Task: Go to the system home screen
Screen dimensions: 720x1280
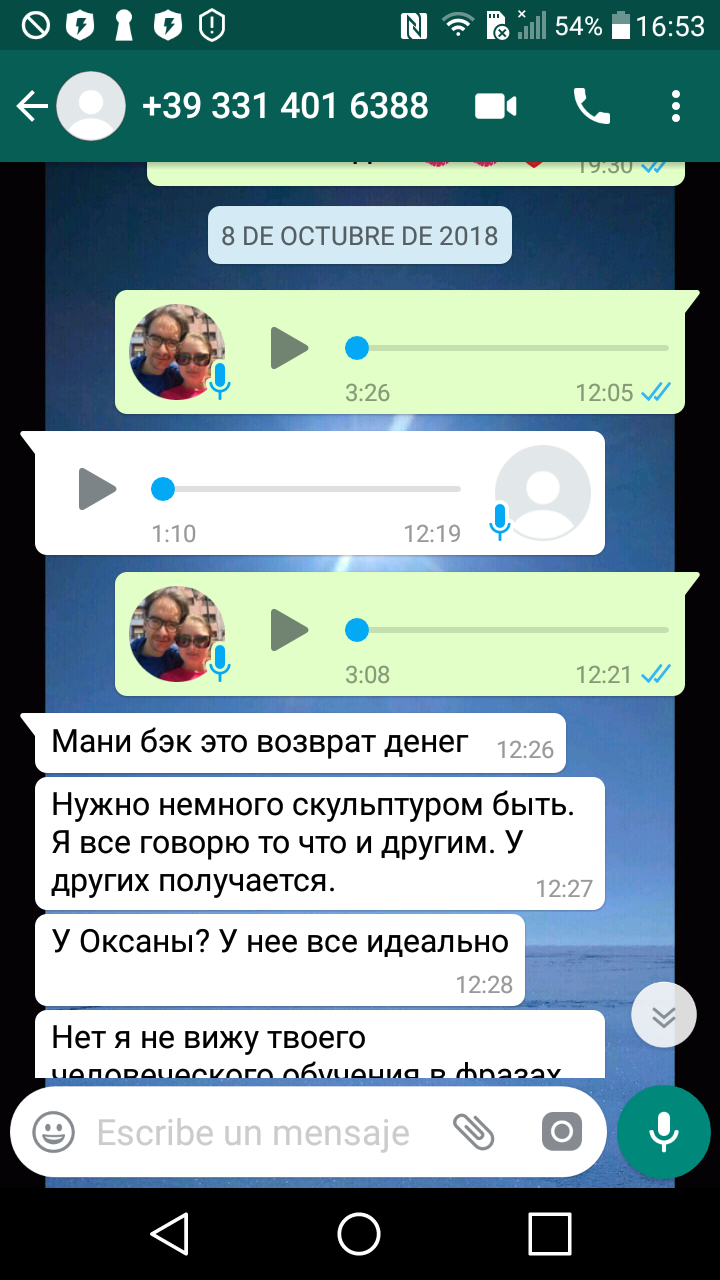Action: (359, 1234)
